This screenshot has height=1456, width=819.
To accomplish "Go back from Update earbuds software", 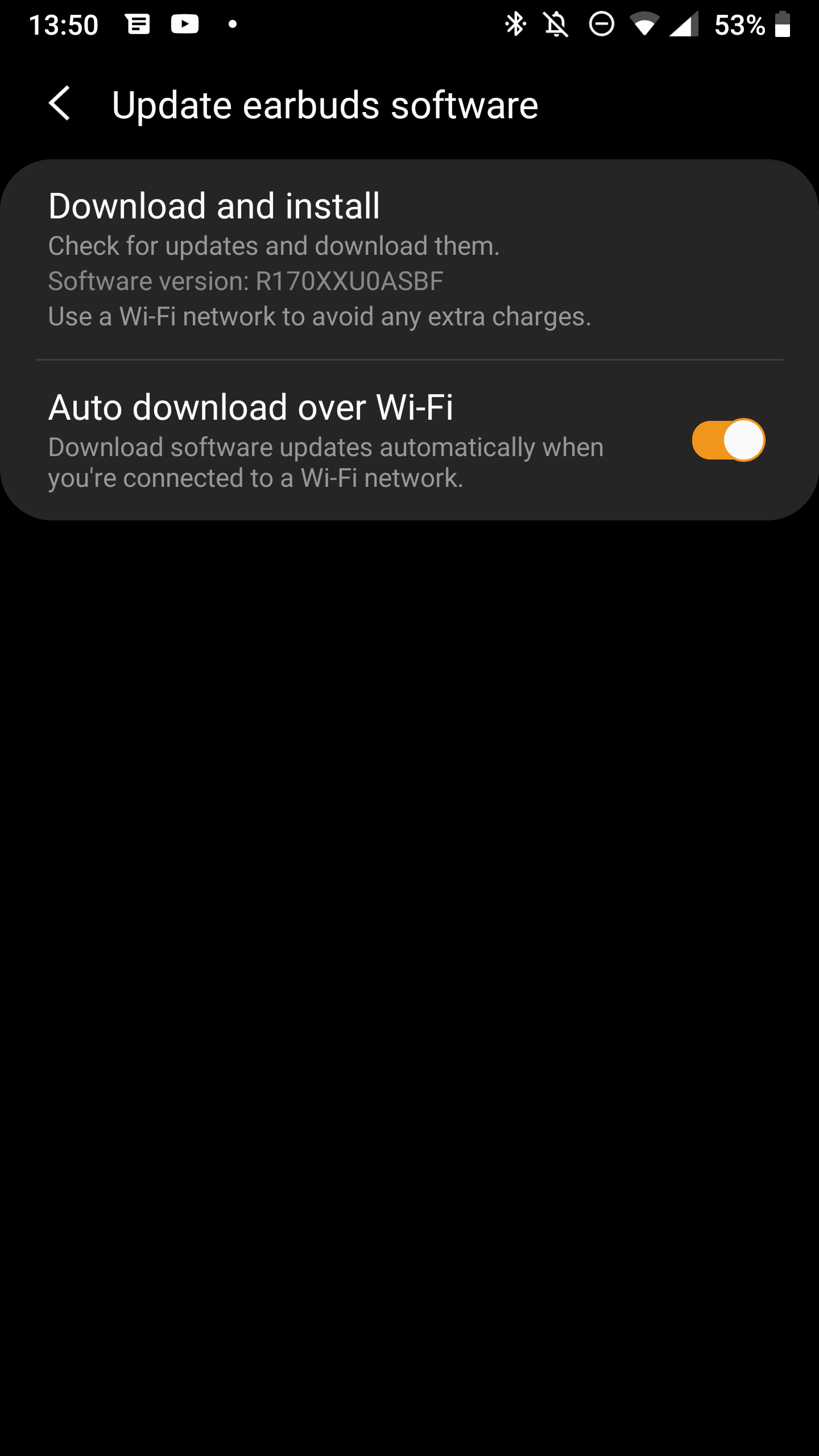I will [x=60, y=104].
